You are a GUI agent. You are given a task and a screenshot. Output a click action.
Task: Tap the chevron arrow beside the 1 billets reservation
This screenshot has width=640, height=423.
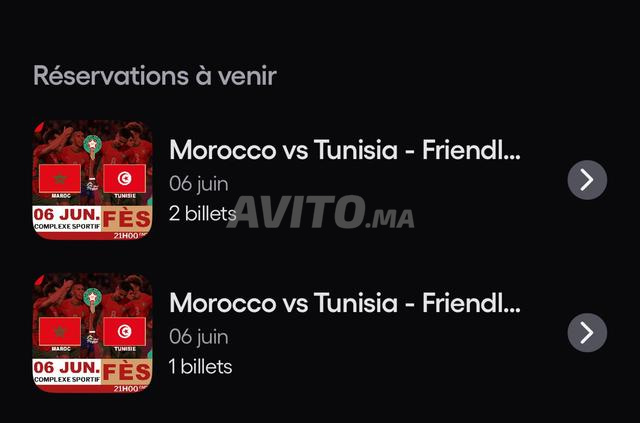click(587, 332)
